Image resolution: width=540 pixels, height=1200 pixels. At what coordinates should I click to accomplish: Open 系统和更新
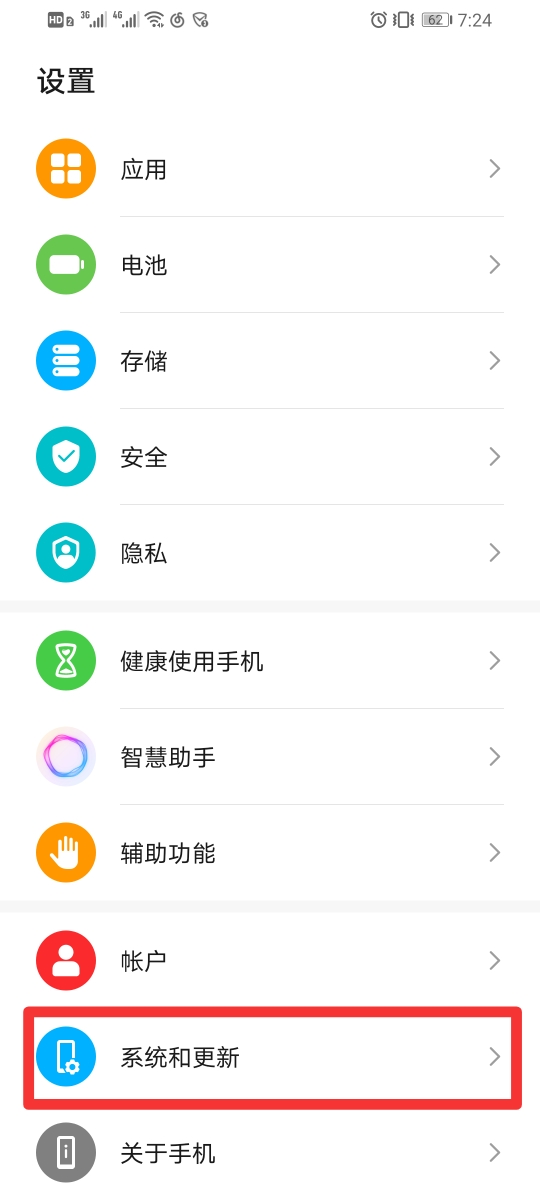270,1057
